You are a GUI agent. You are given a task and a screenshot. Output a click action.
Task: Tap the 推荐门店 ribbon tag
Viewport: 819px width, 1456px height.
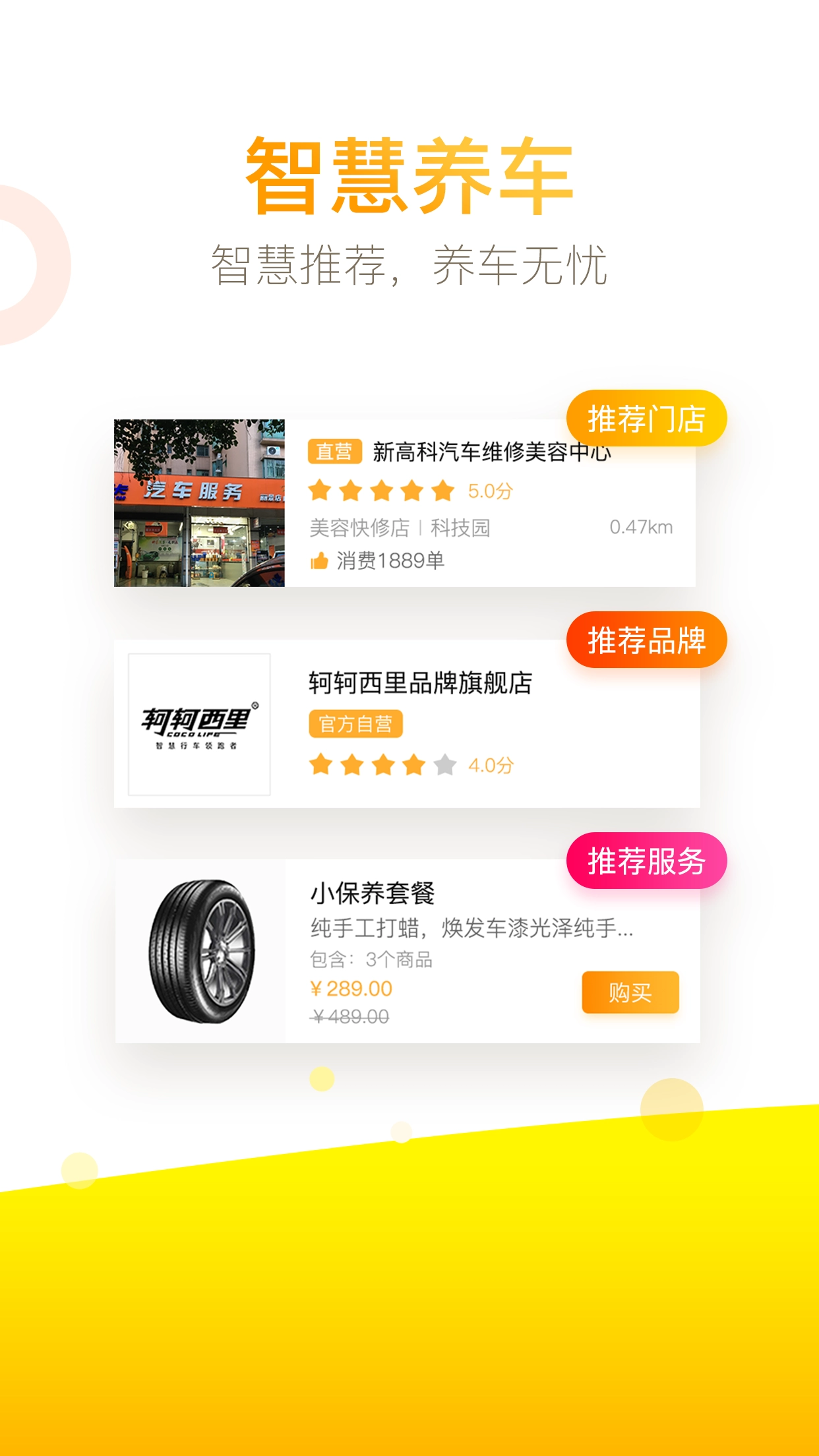(x=648, y=417)
